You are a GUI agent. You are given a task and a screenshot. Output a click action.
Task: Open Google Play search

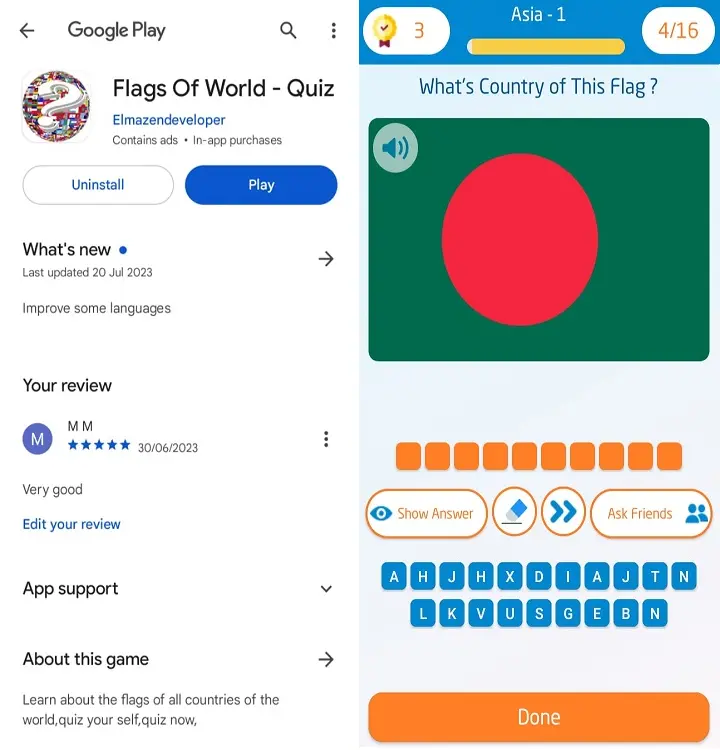(288, 30)
